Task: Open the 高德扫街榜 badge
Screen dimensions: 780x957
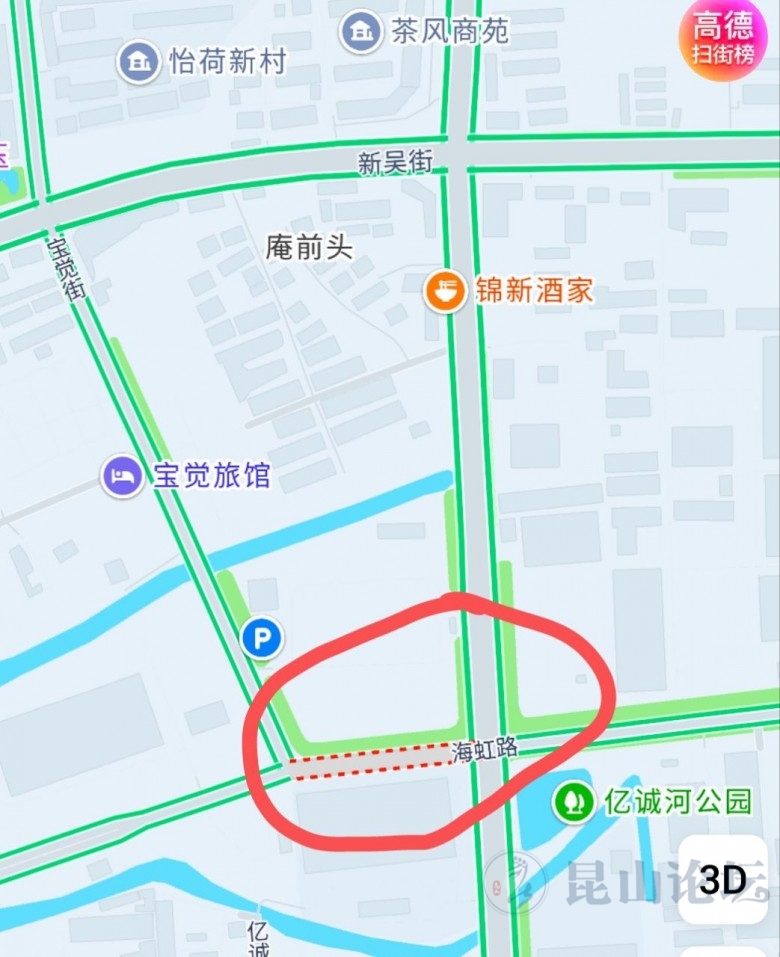Action: click(x=723, y=37)
